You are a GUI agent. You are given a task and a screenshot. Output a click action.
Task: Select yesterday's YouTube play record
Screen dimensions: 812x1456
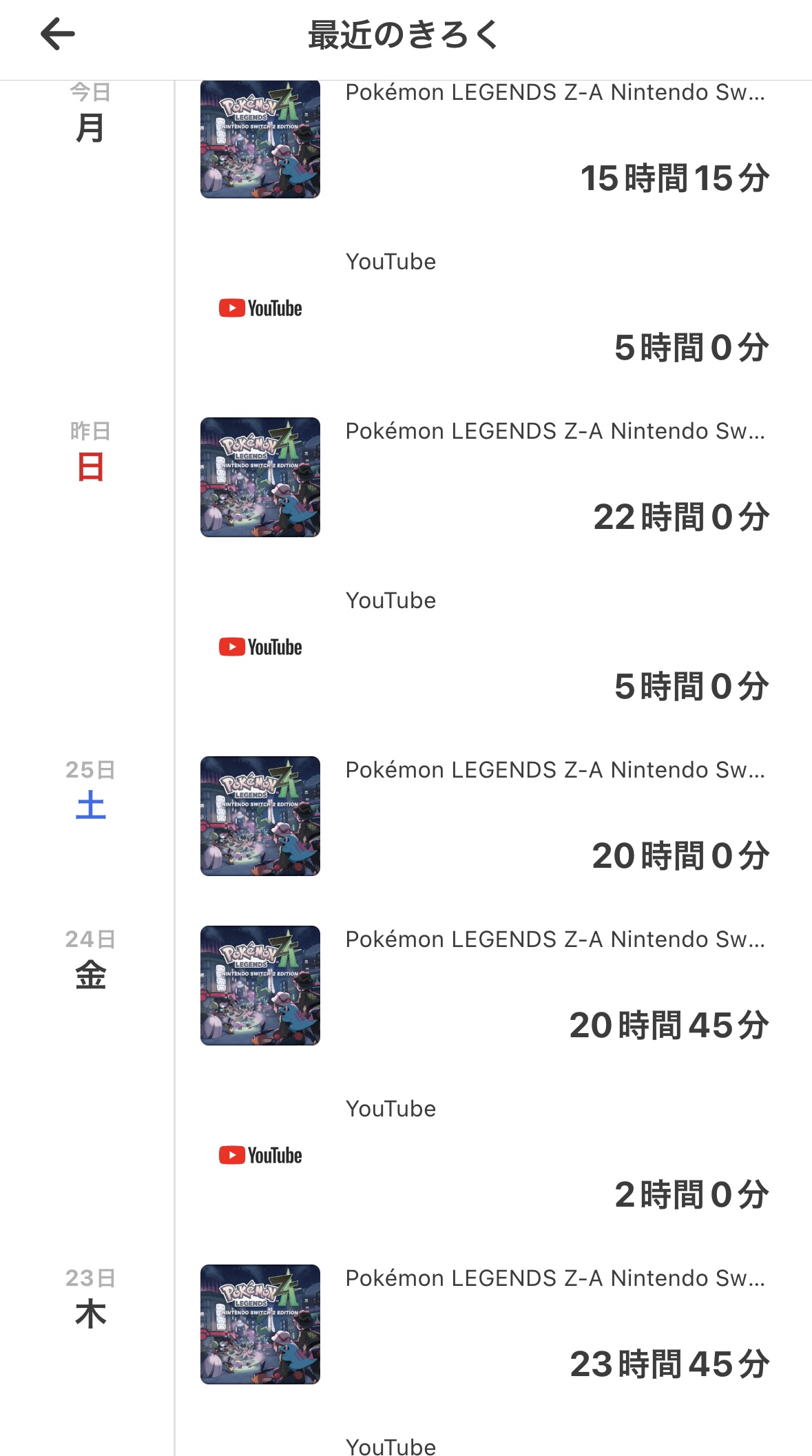[482, 647]
